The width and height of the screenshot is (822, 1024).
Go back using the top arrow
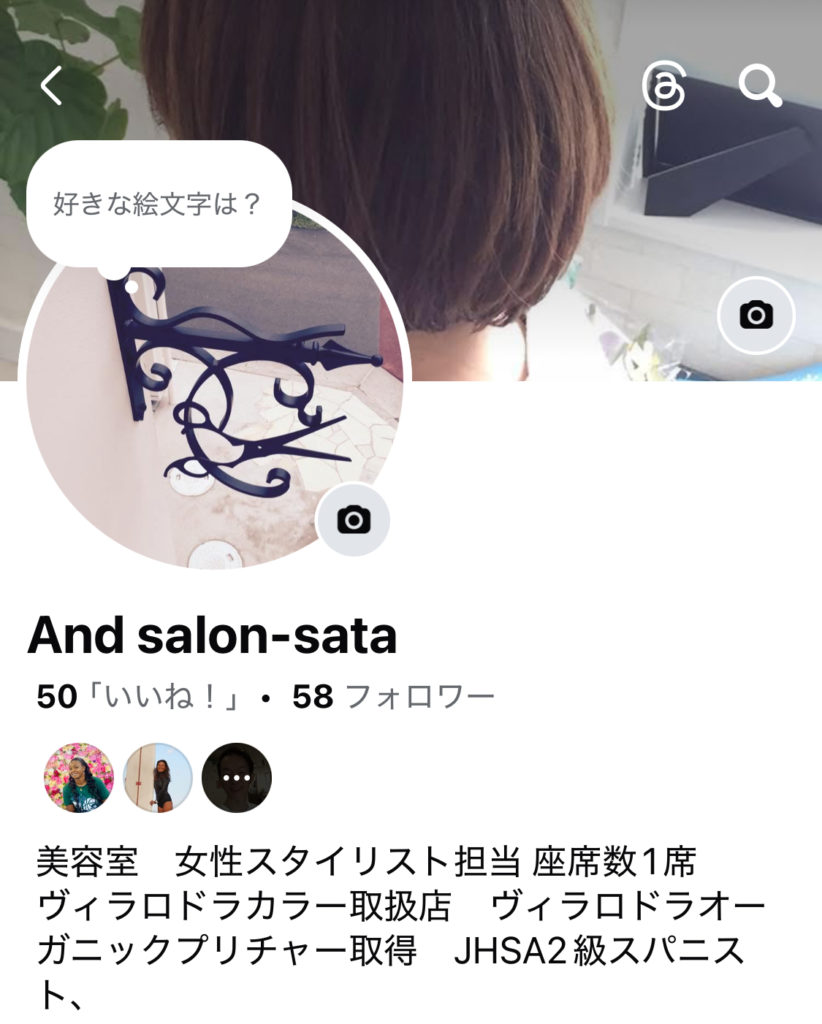point(52,86)
